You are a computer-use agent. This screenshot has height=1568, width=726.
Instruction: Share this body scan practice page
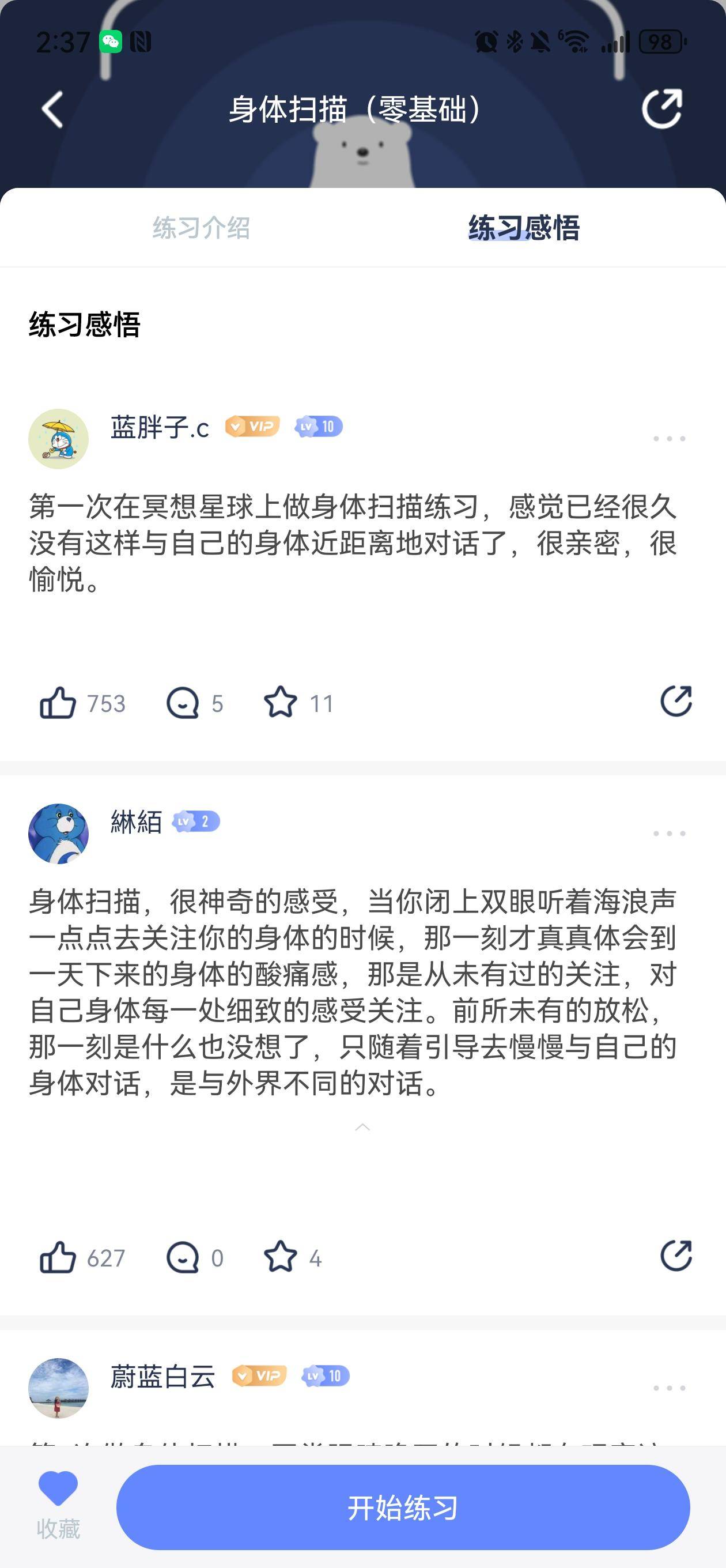point(662,109)
